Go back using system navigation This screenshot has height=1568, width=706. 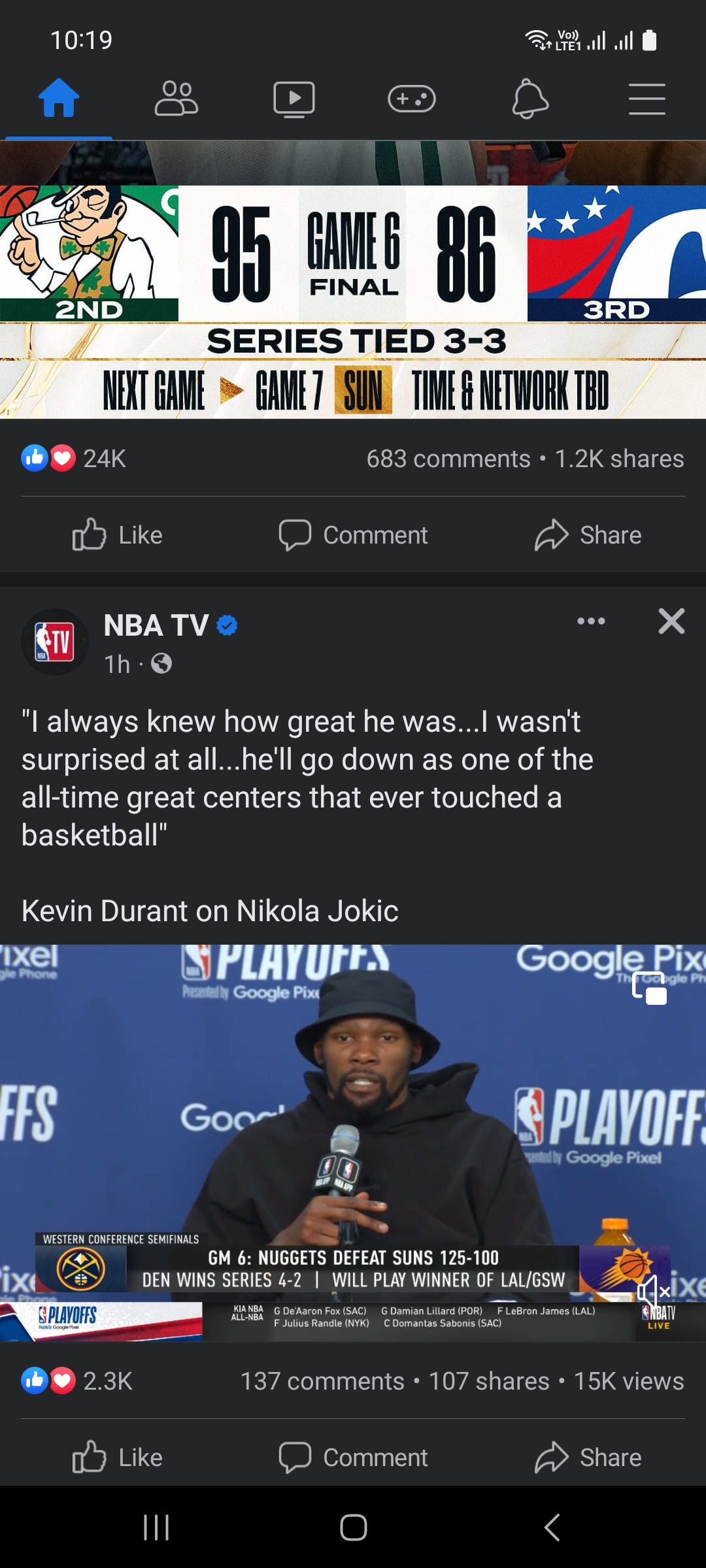click(552, 1527)
